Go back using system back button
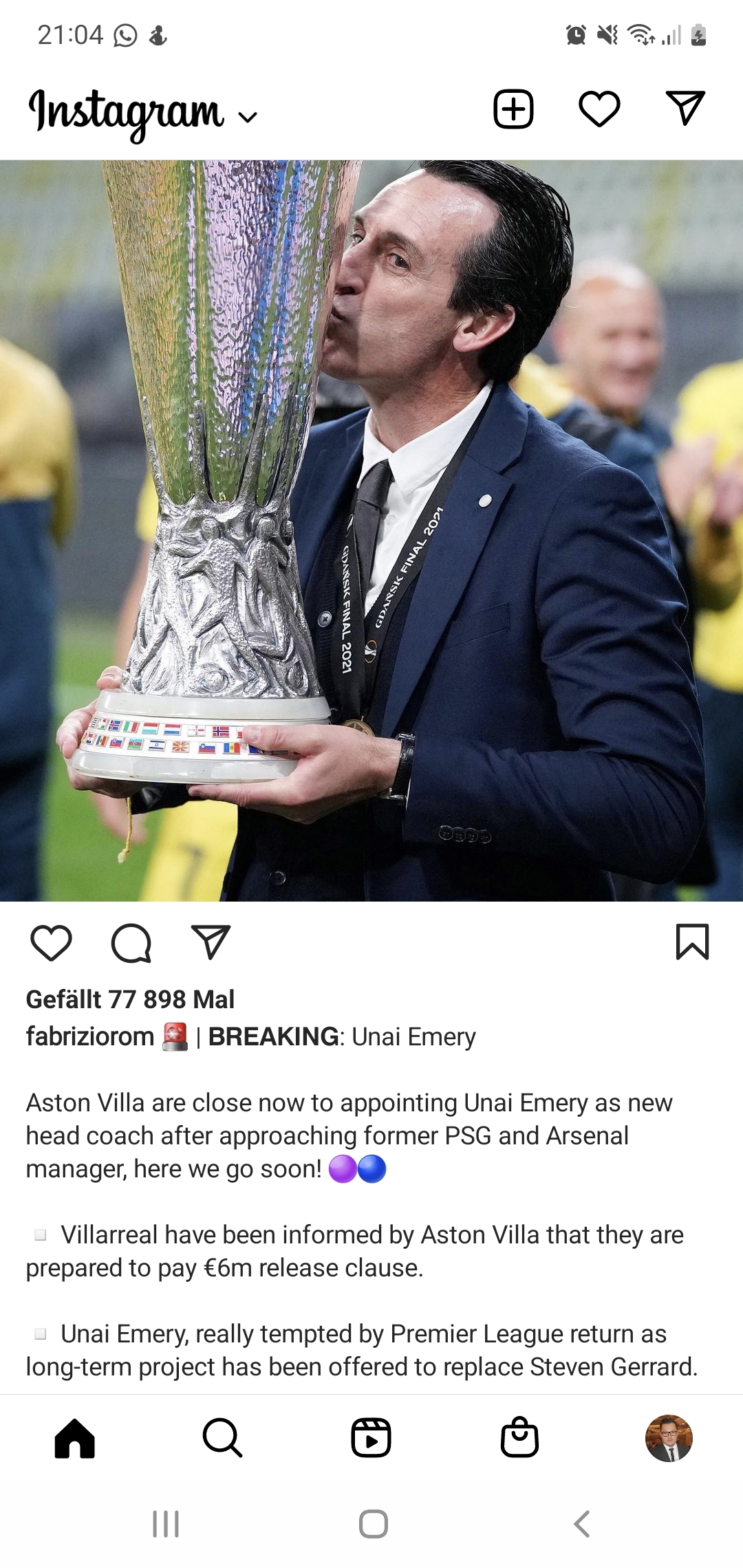This screenshot has width=743, height=1568. point(582,1524)
